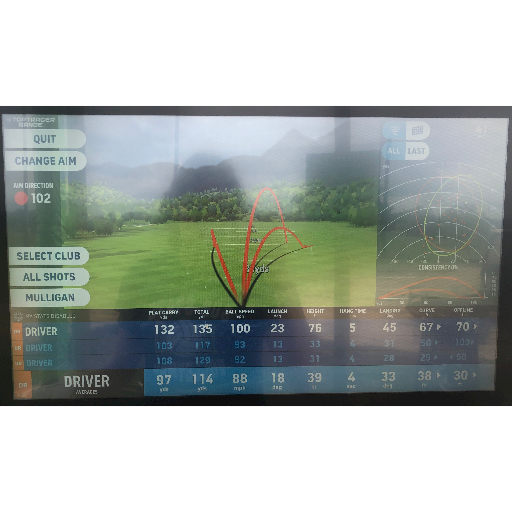
Task: Open the Select Club menu
Action: click(x=49, y=256)
